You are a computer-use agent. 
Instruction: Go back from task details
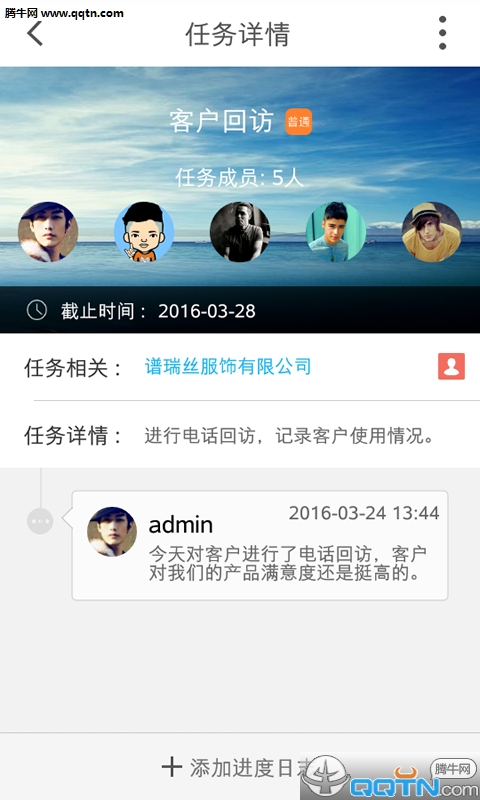pyautogui.click(x=35, y=34)
